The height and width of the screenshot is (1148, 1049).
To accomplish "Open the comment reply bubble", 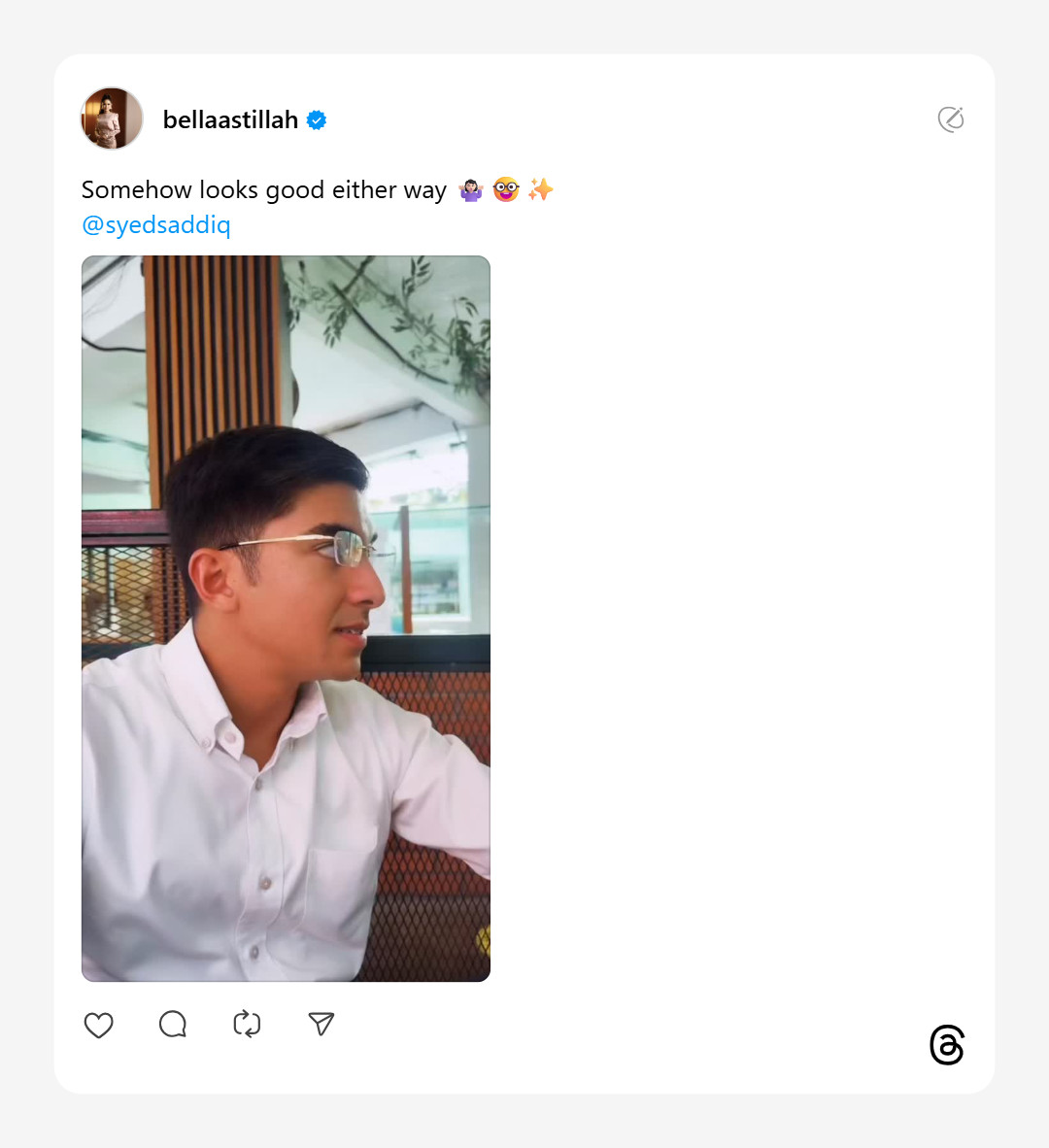I will pyautogui.click(x=173, y=1025).
